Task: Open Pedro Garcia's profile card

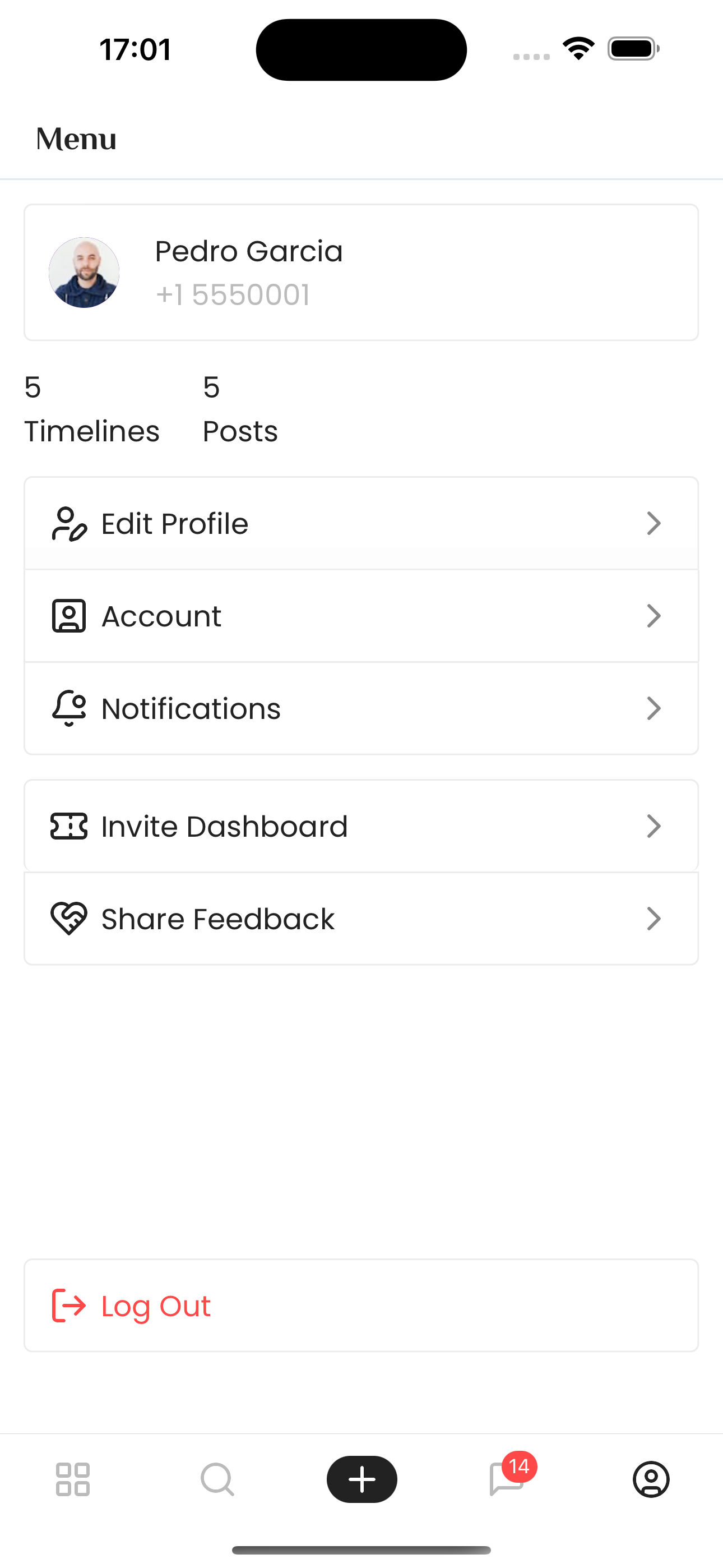Action: click(361, 272)
